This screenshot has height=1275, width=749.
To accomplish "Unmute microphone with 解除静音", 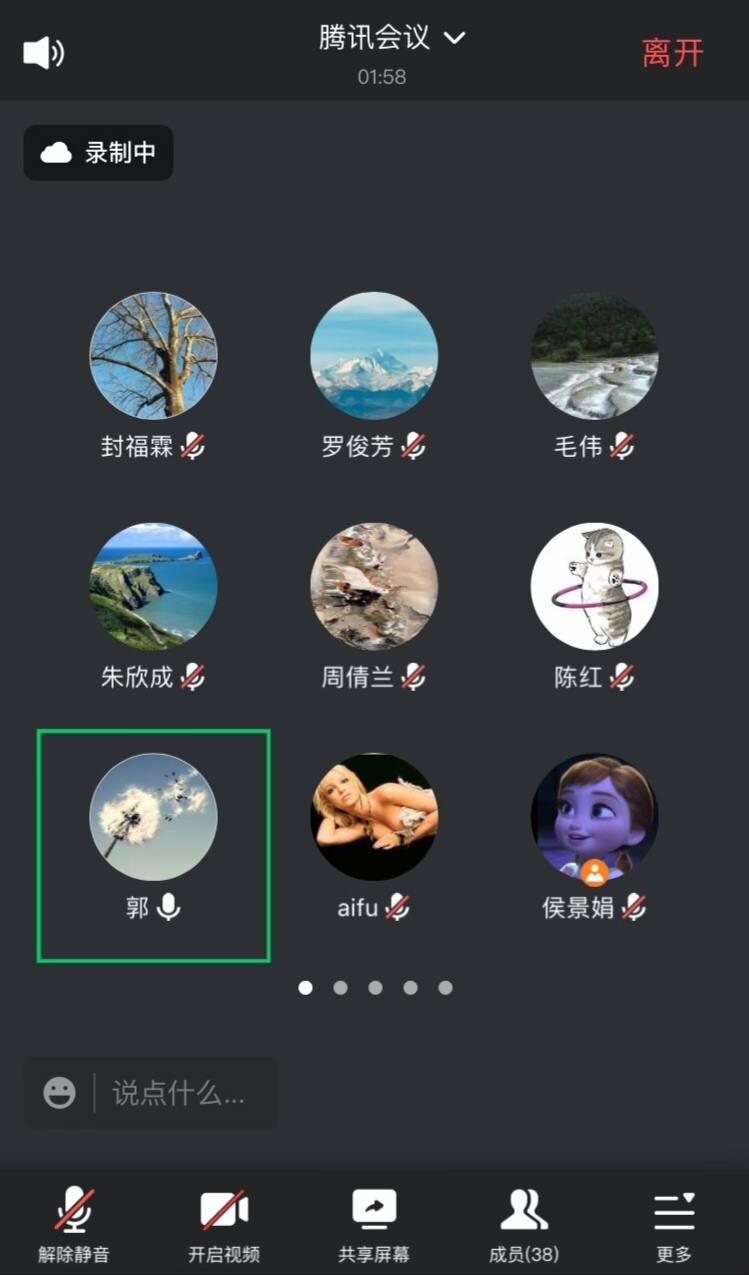I will pyautogui.click(x=74, y=1225).
